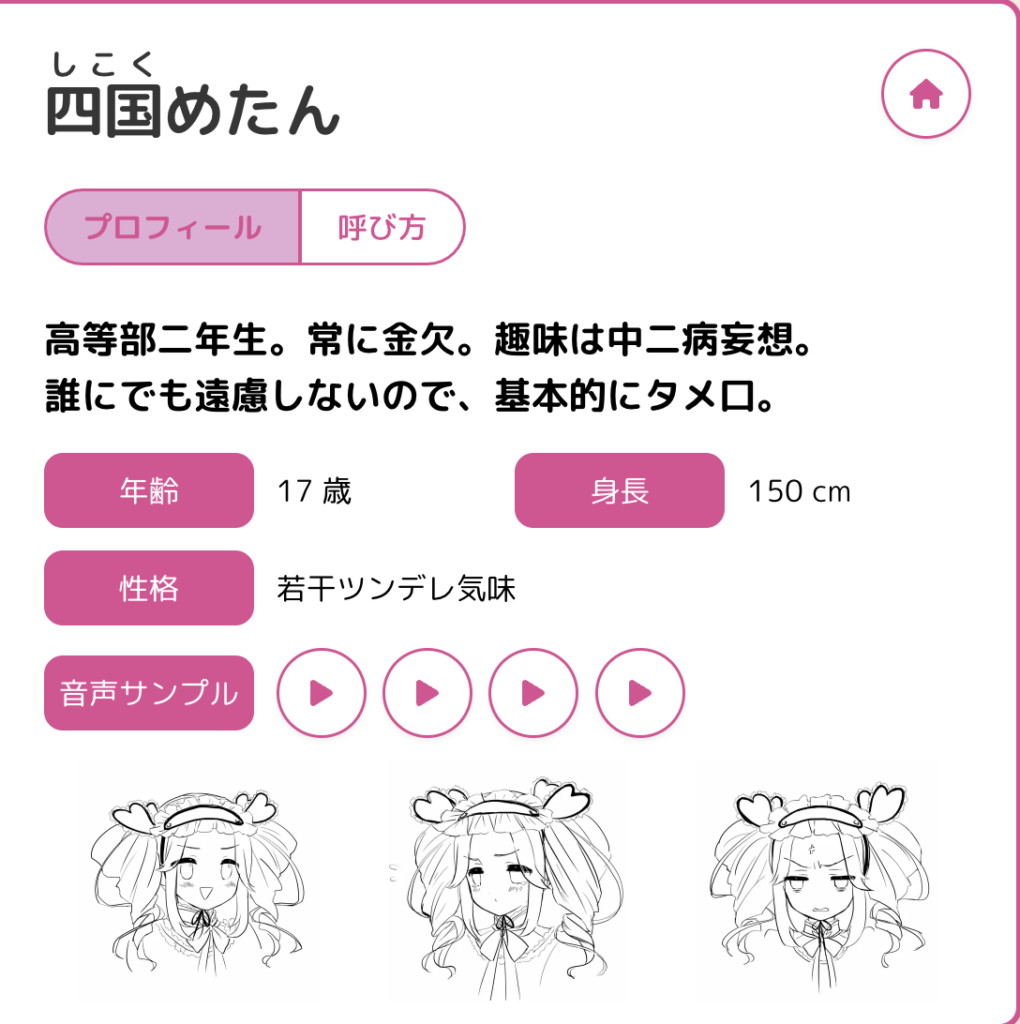This screenshot has height=1024, width=1020.
Task: Play the second voice sample
Action: tap(427, 693)
